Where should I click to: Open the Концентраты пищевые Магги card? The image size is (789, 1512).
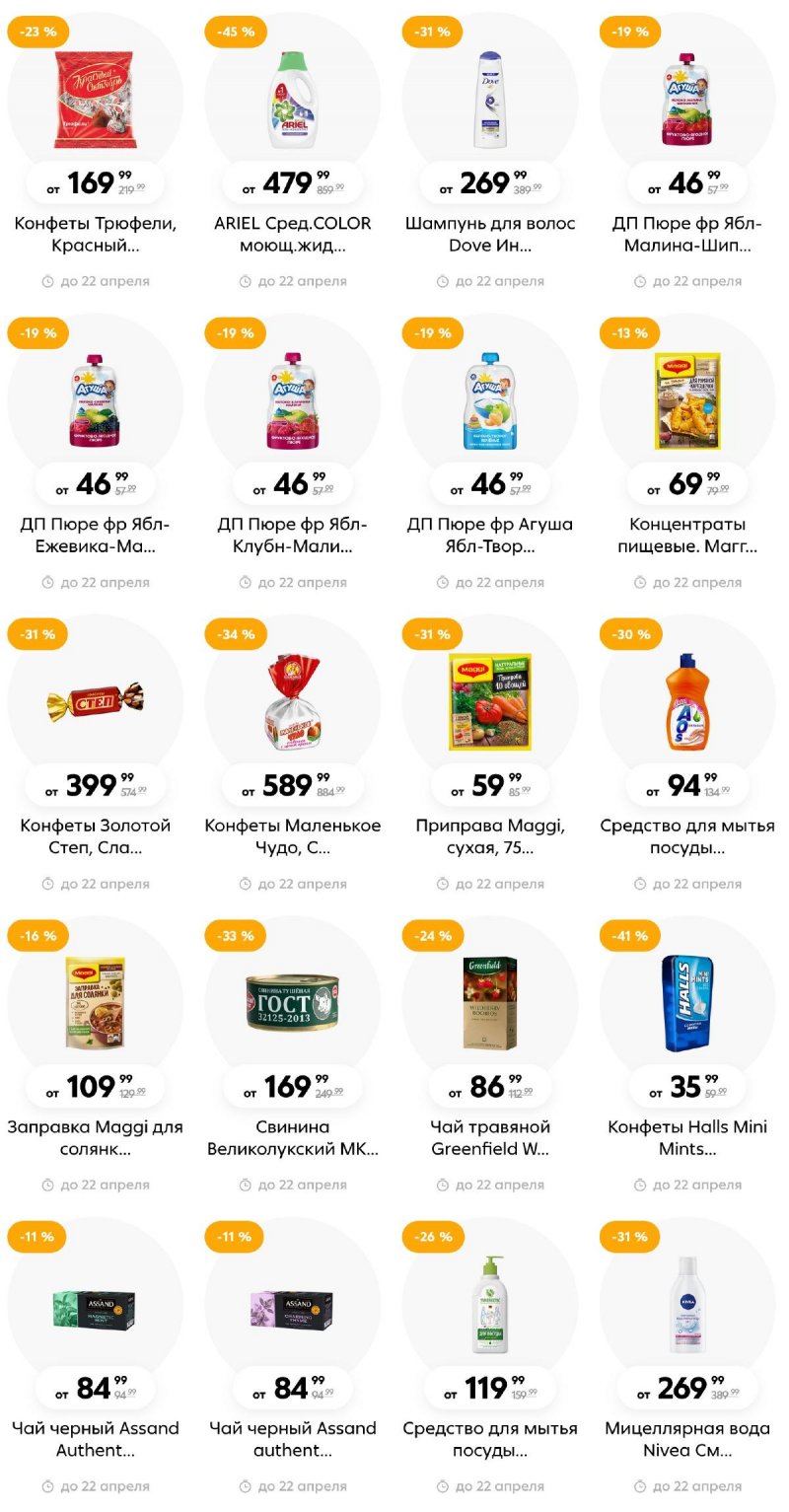[687, 399]
